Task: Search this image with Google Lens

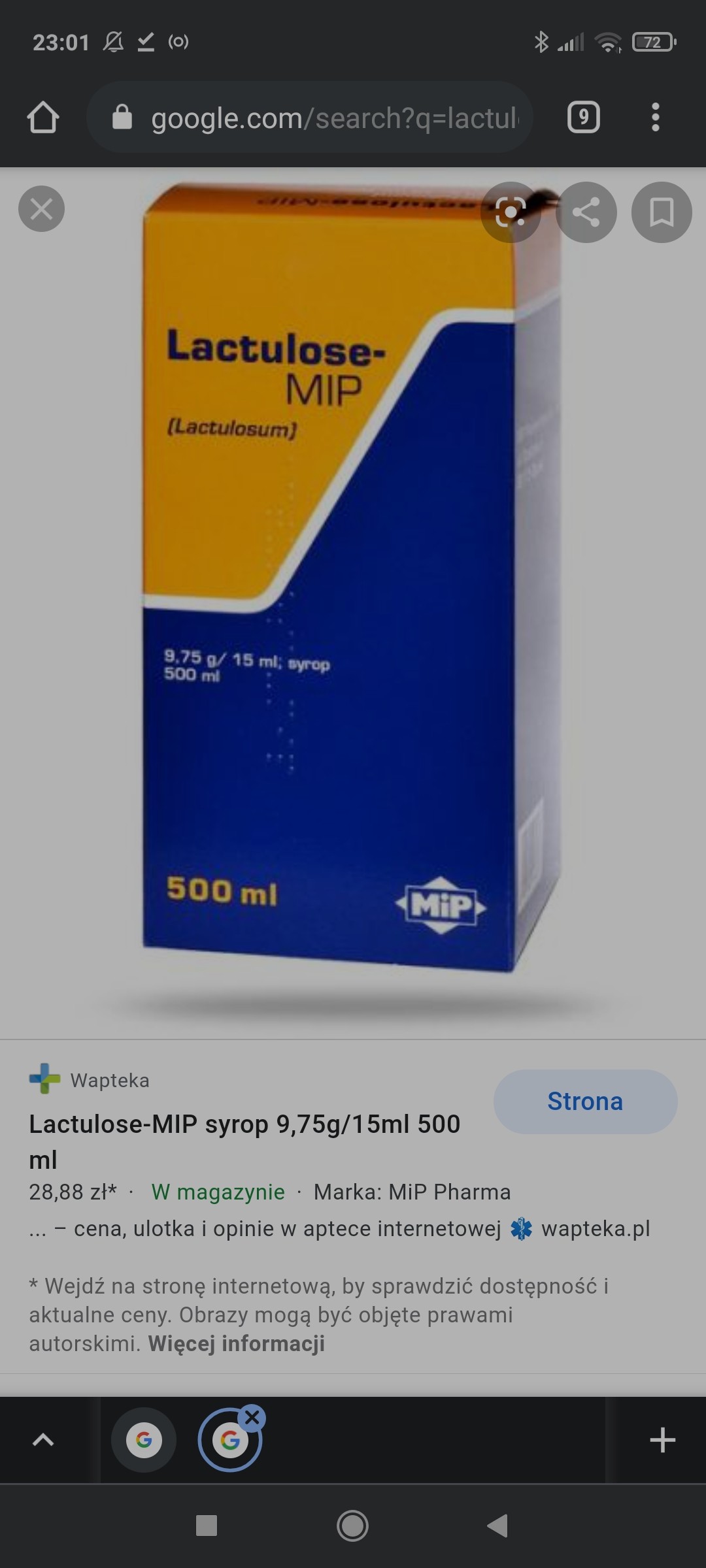Action: point(511,212)
